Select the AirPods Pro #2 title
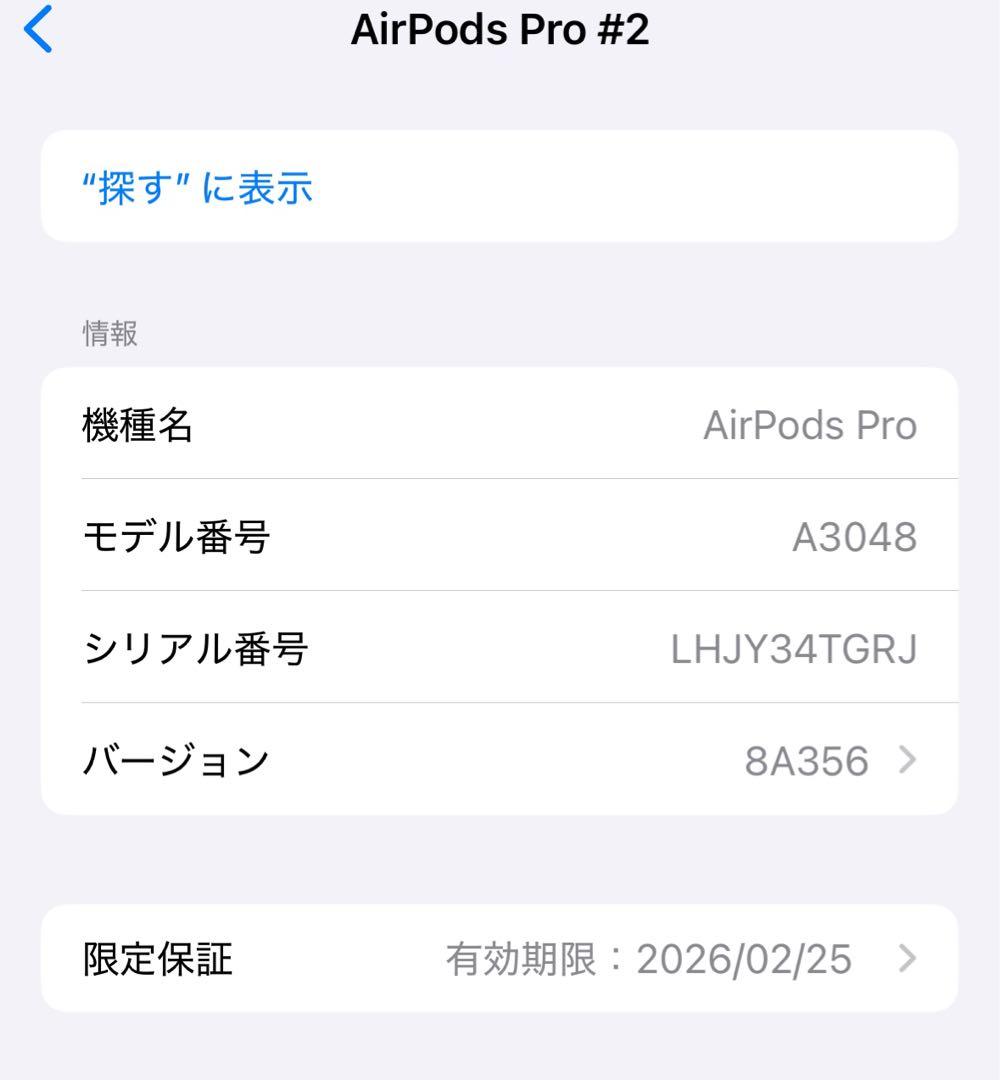This screenshot has height=1080, width=1000. (x=500, y=30)
